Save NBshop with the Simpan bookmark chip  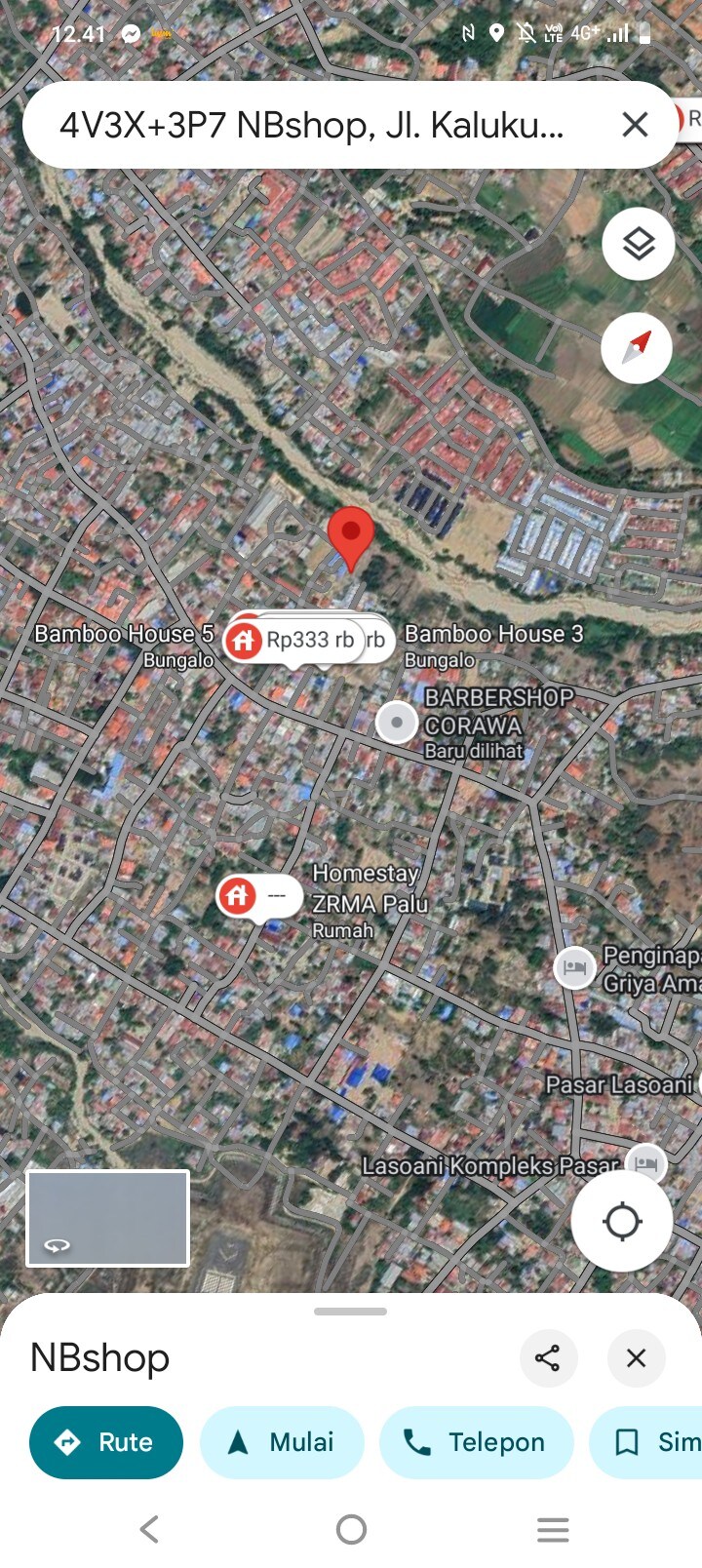click(648, 1442)
